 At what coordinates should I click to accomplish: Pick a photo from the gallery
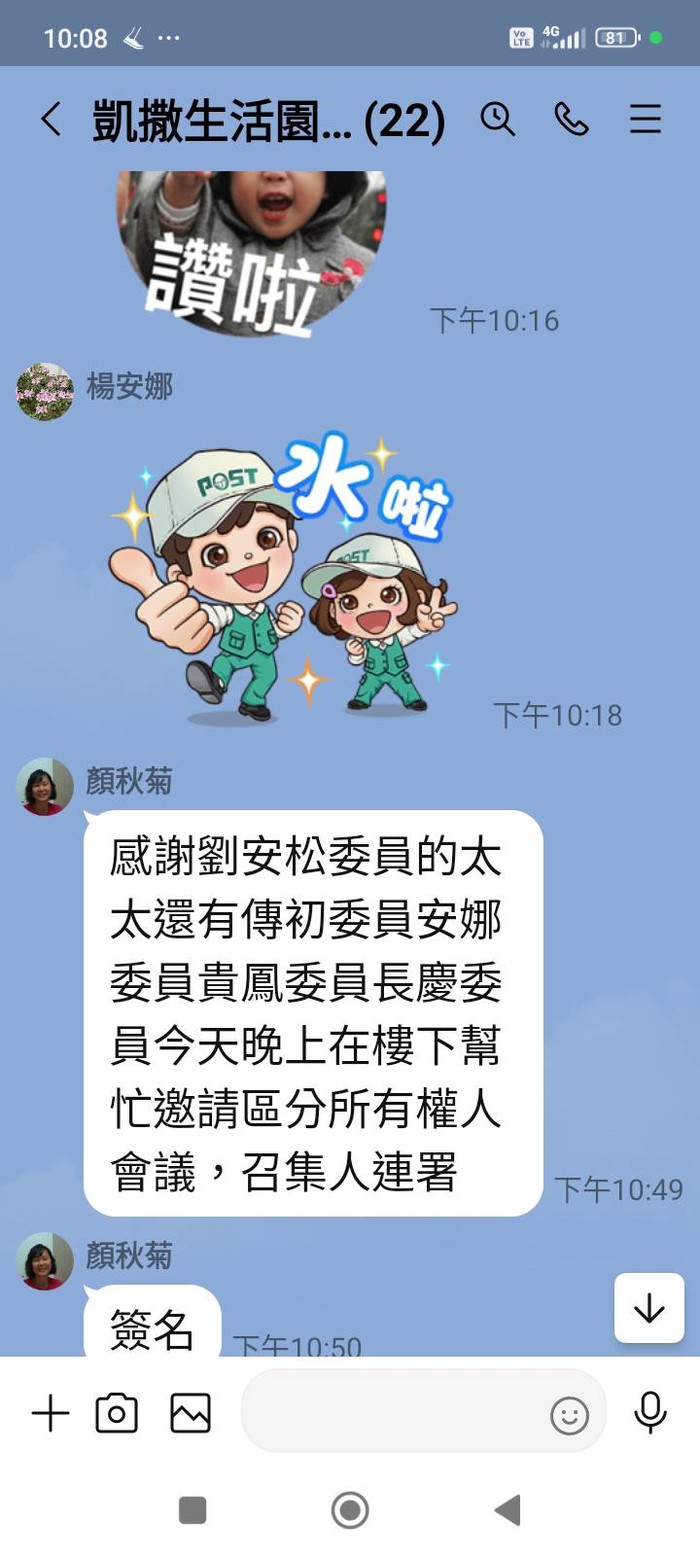point(190,1413)
